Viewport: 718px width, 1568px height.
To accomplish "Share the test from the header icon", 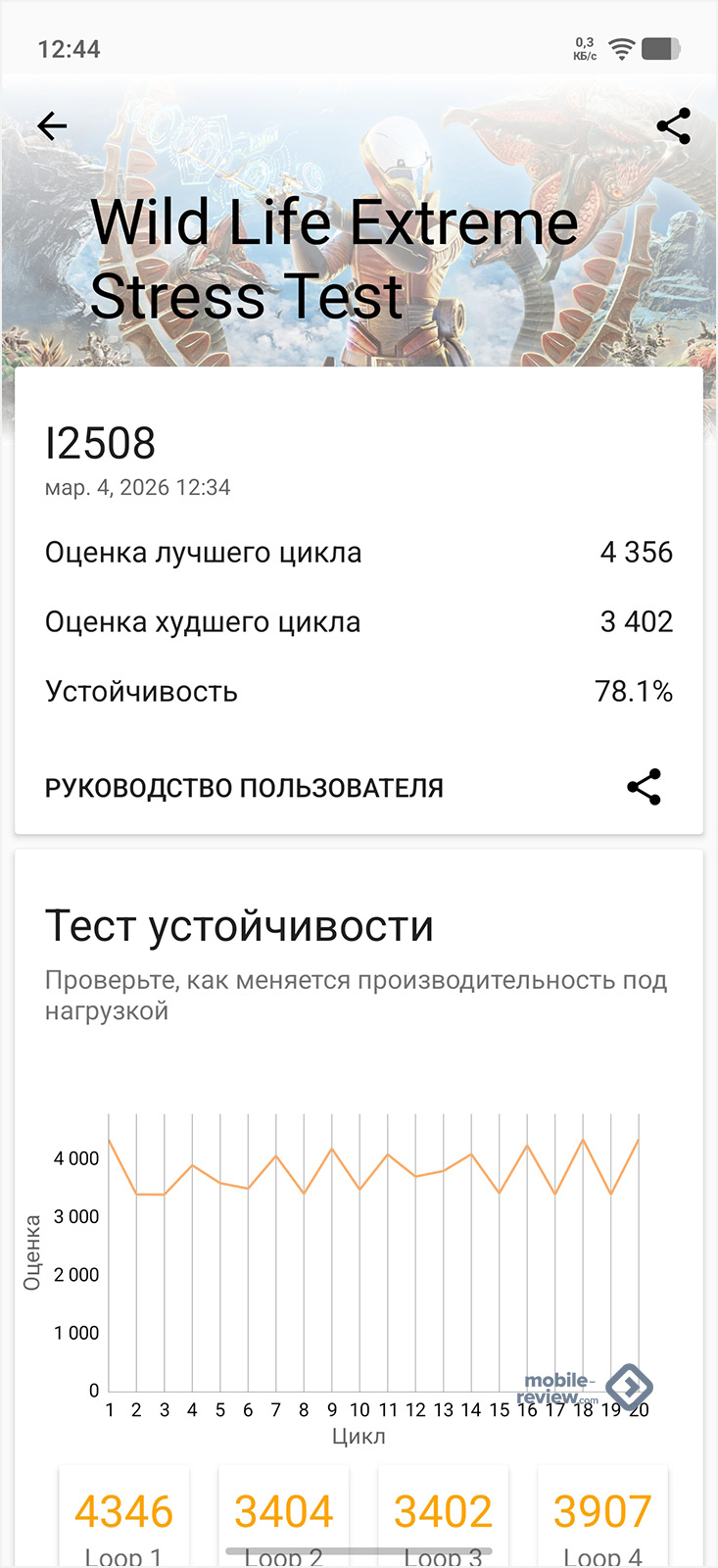I will click(x=673, y=126).
